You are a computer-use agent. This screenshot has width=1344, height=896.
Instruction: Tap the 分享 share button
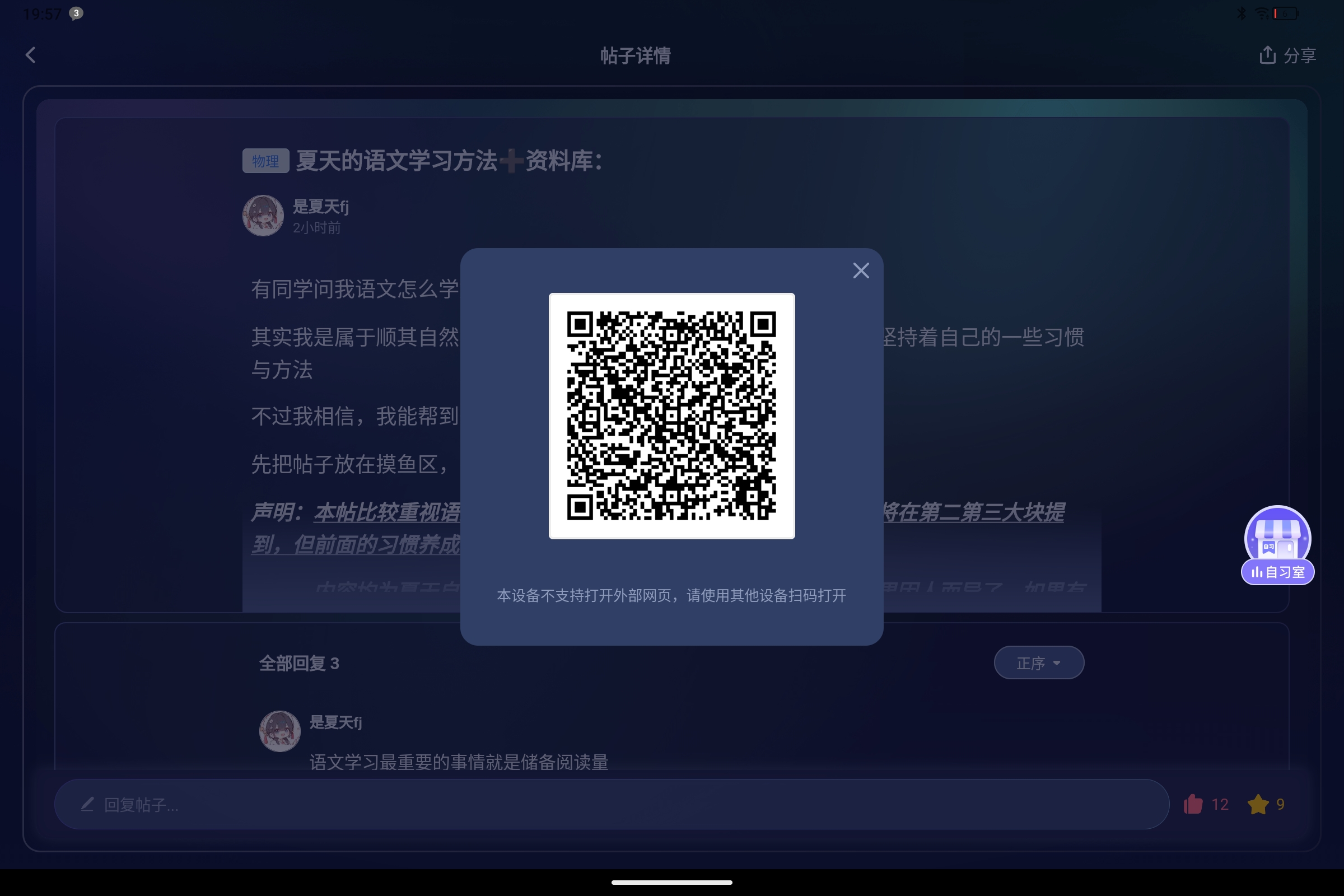1287,55
